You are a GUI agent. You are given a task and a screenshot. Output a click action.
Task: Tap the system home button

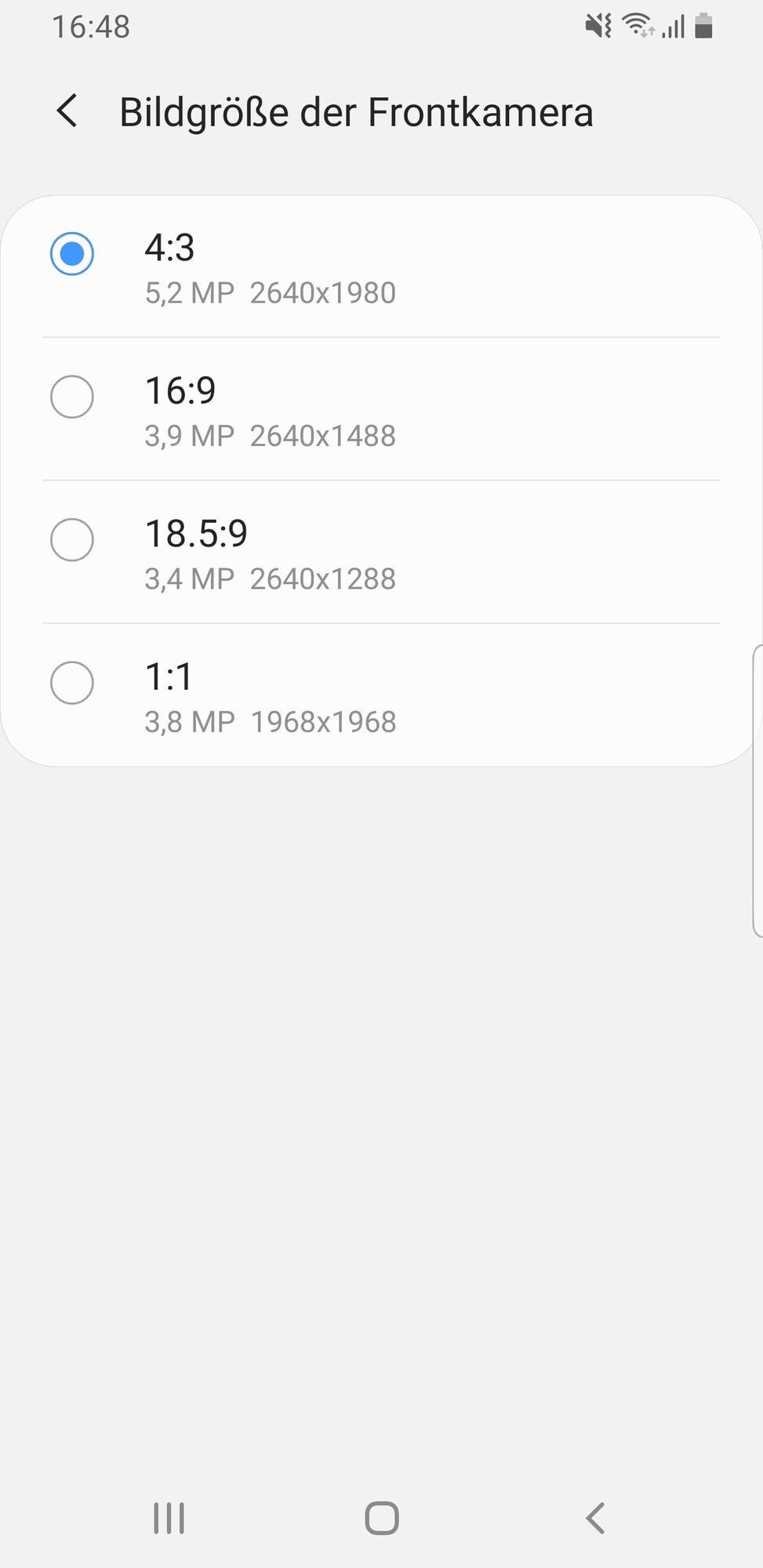click(x=382, y=1518)
